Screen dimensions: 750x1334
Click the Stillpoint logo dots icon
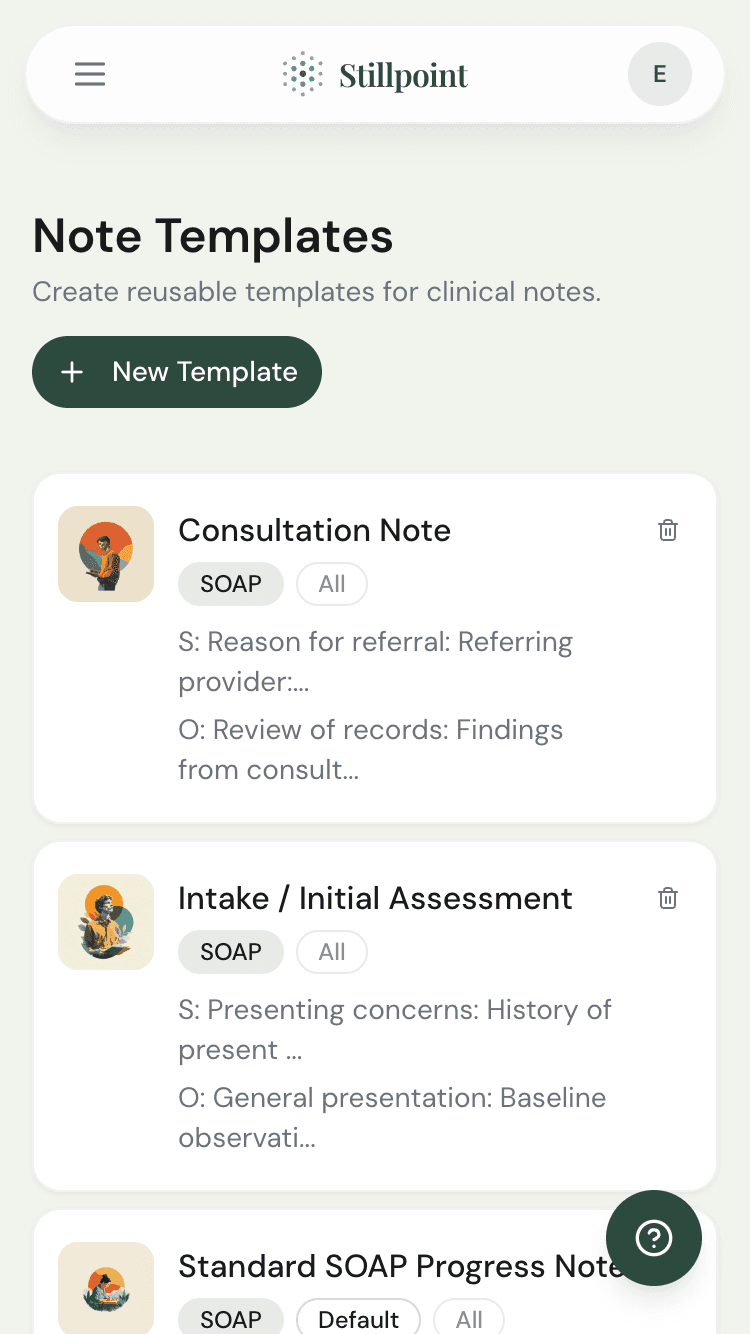302,74
